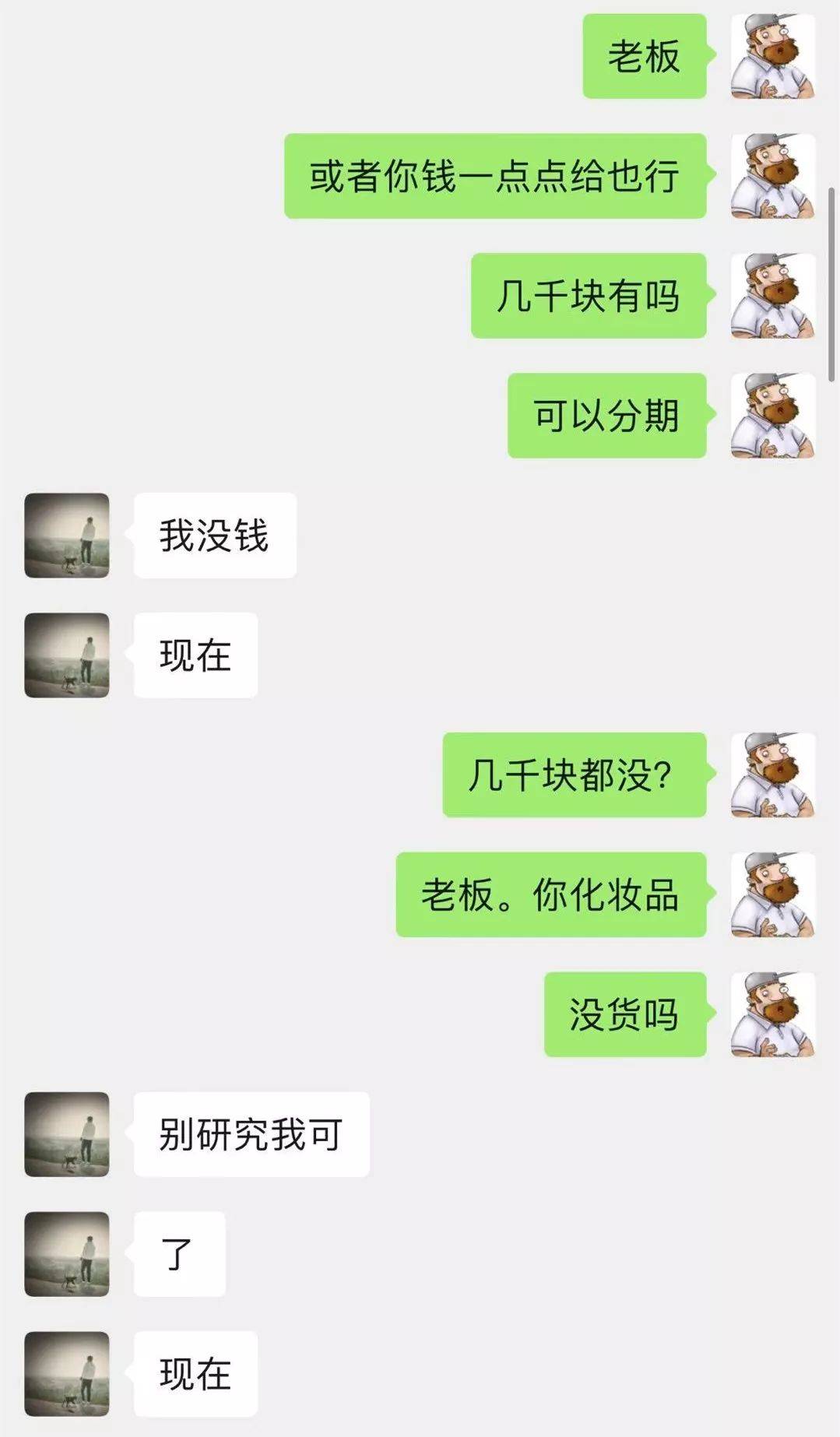Screen dimensions: 840x1437
Task: Tap avatar next to '没货吗' message
Action: pos(772,1014)
